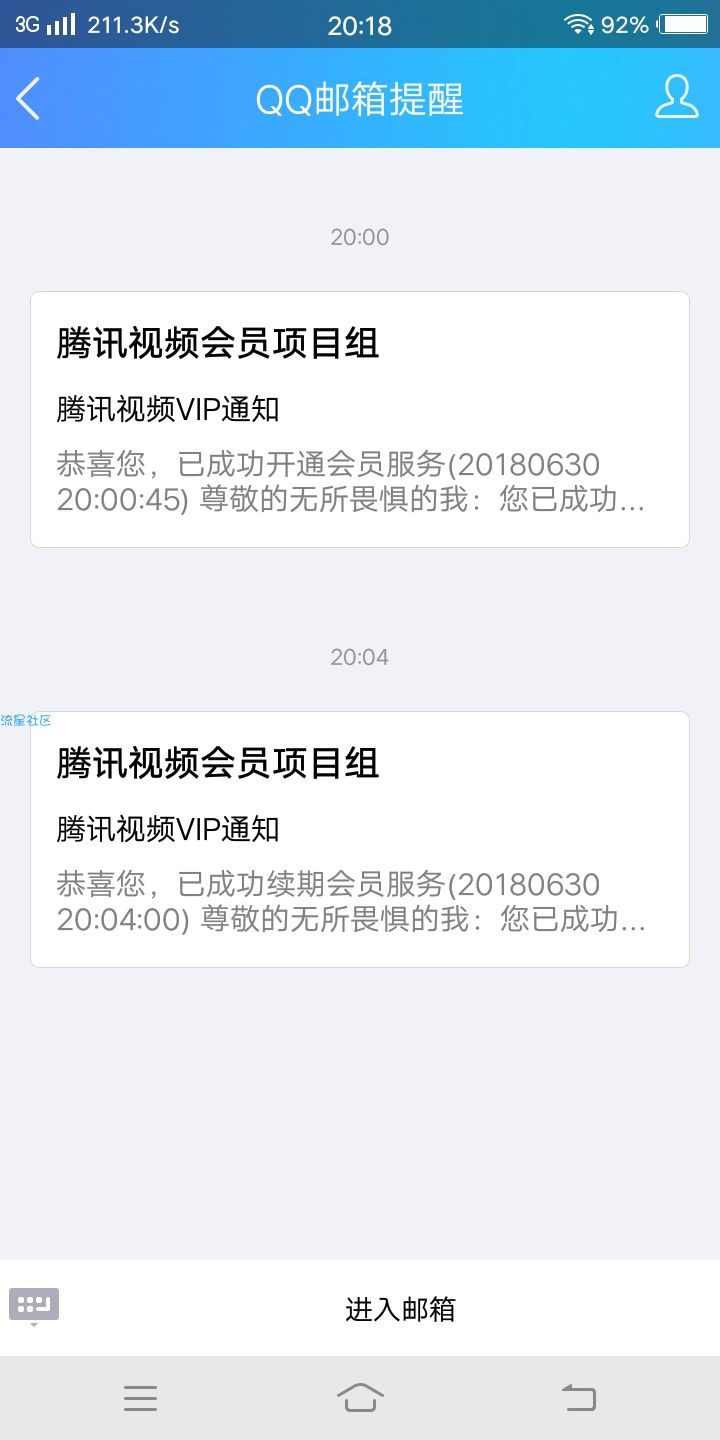Tap the system back button
Viewport: 720px width, 1440px height.
[579, 1397]
